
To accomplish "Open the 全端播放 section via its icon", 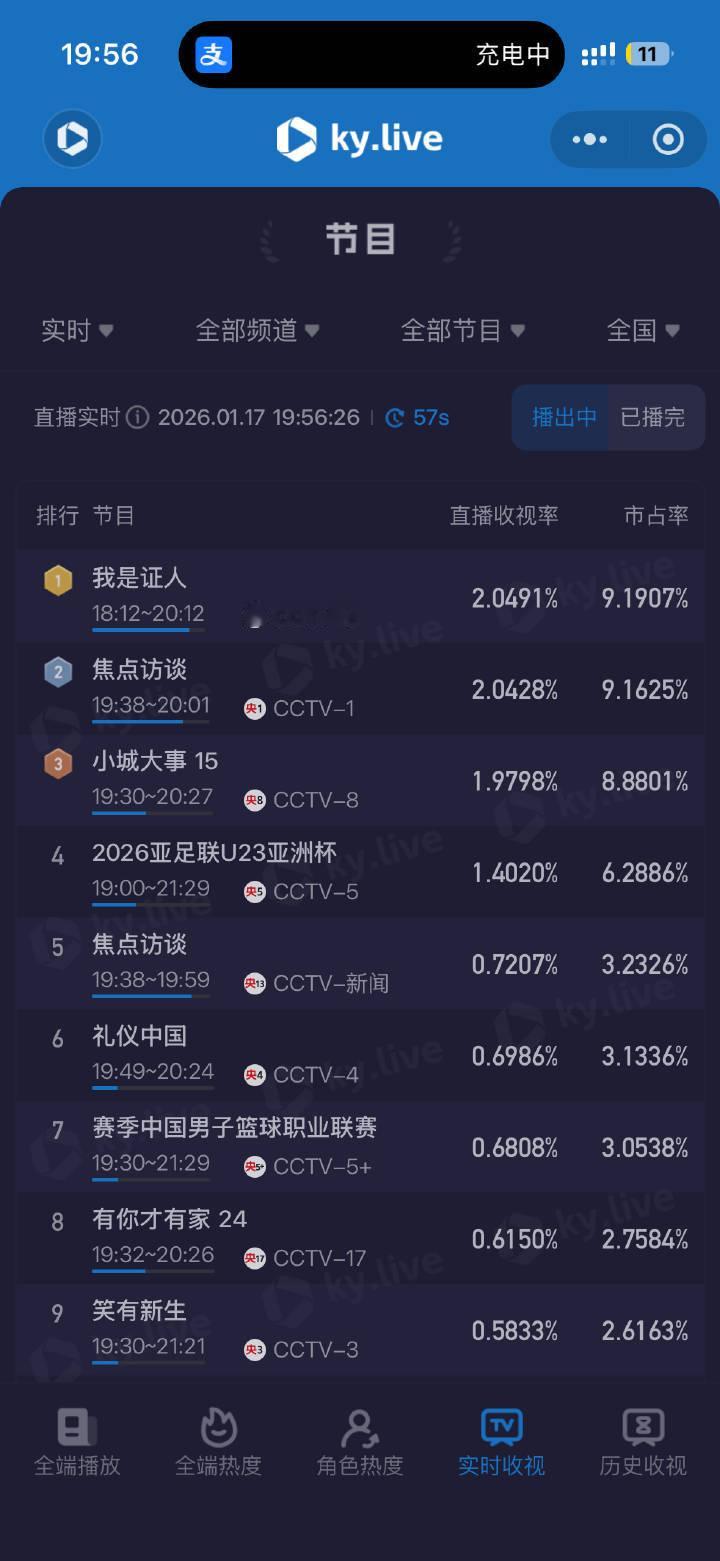I will pos(79,1427).
